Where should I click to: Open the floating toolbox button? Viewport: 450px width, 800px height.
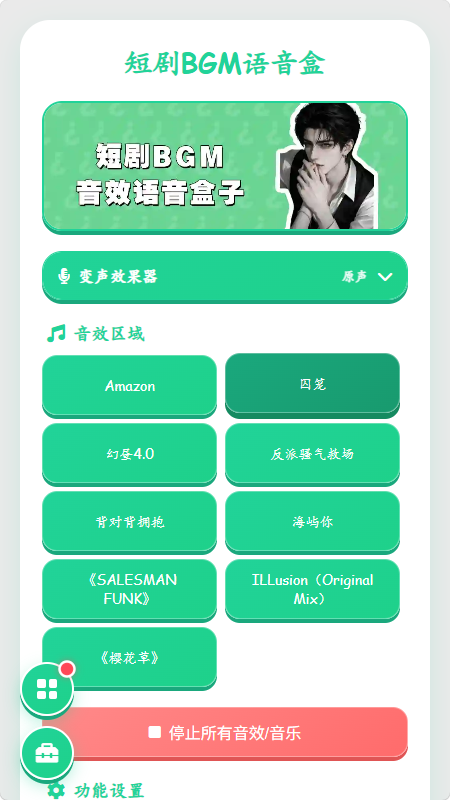tap(47, 753)
